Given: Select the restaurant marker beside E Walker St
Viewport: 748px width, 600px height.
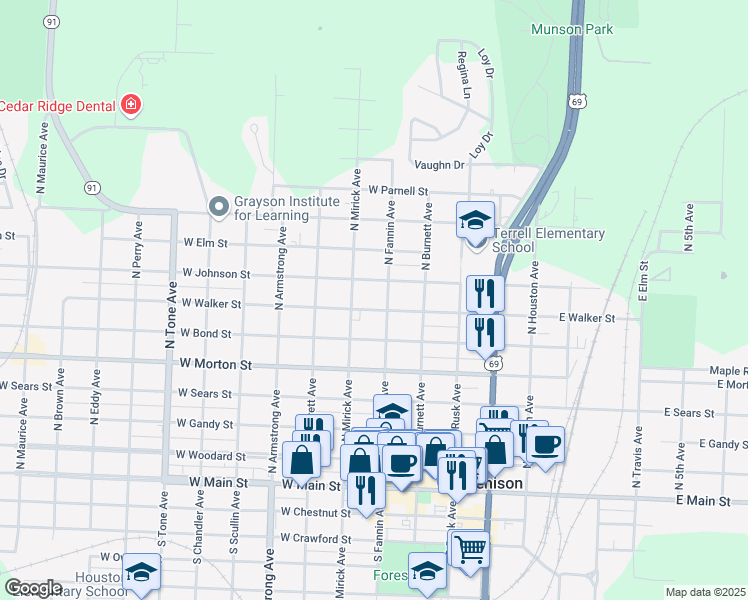Looking at the screenshot, I should (x=485, y=333).
